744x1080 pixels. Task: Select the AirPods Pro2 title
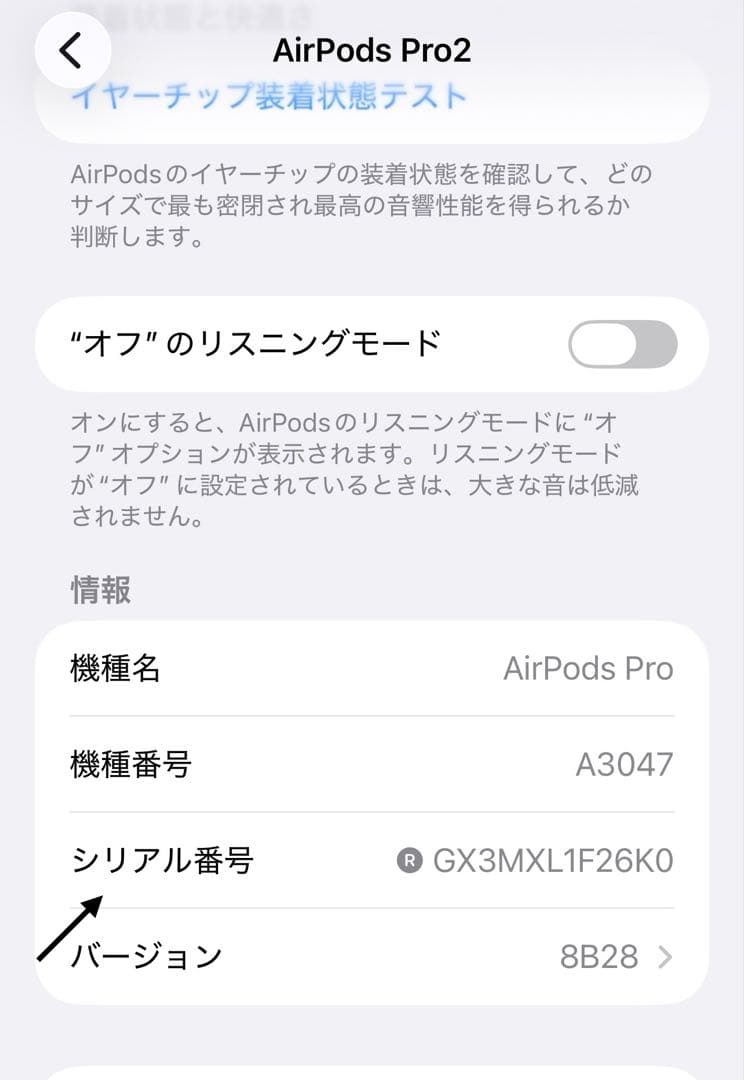tap(372, 50)
